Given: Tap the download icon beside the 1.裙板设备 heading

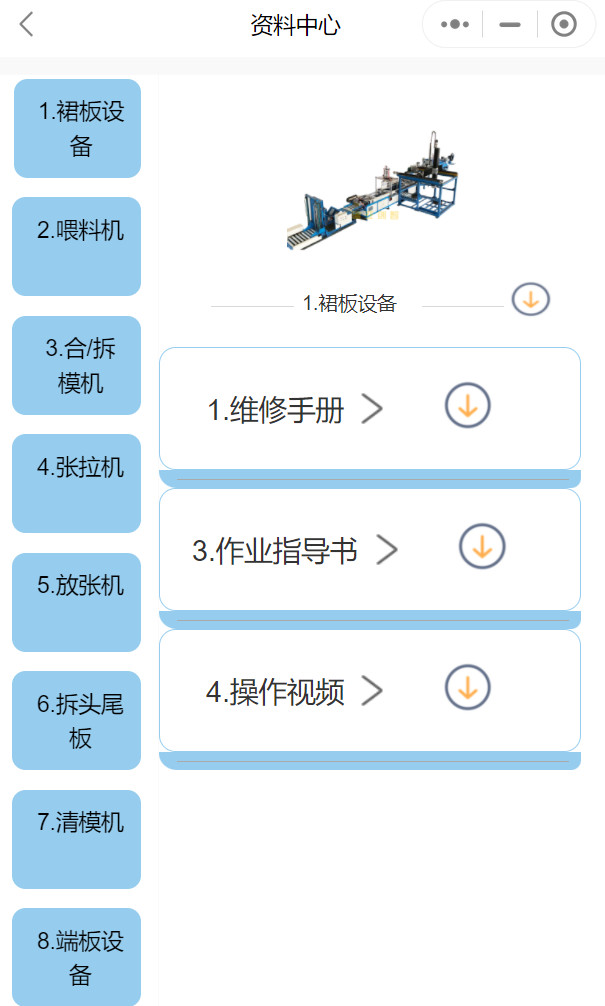Looking at the screenshot, I should click(x=531, y=299).
